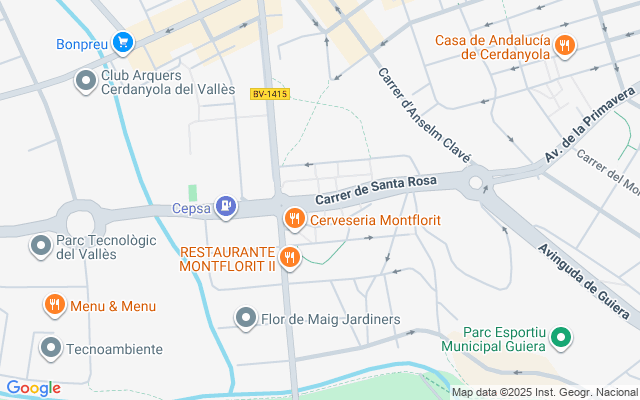Open the Tecnoambiente place marker

(50, 348)
